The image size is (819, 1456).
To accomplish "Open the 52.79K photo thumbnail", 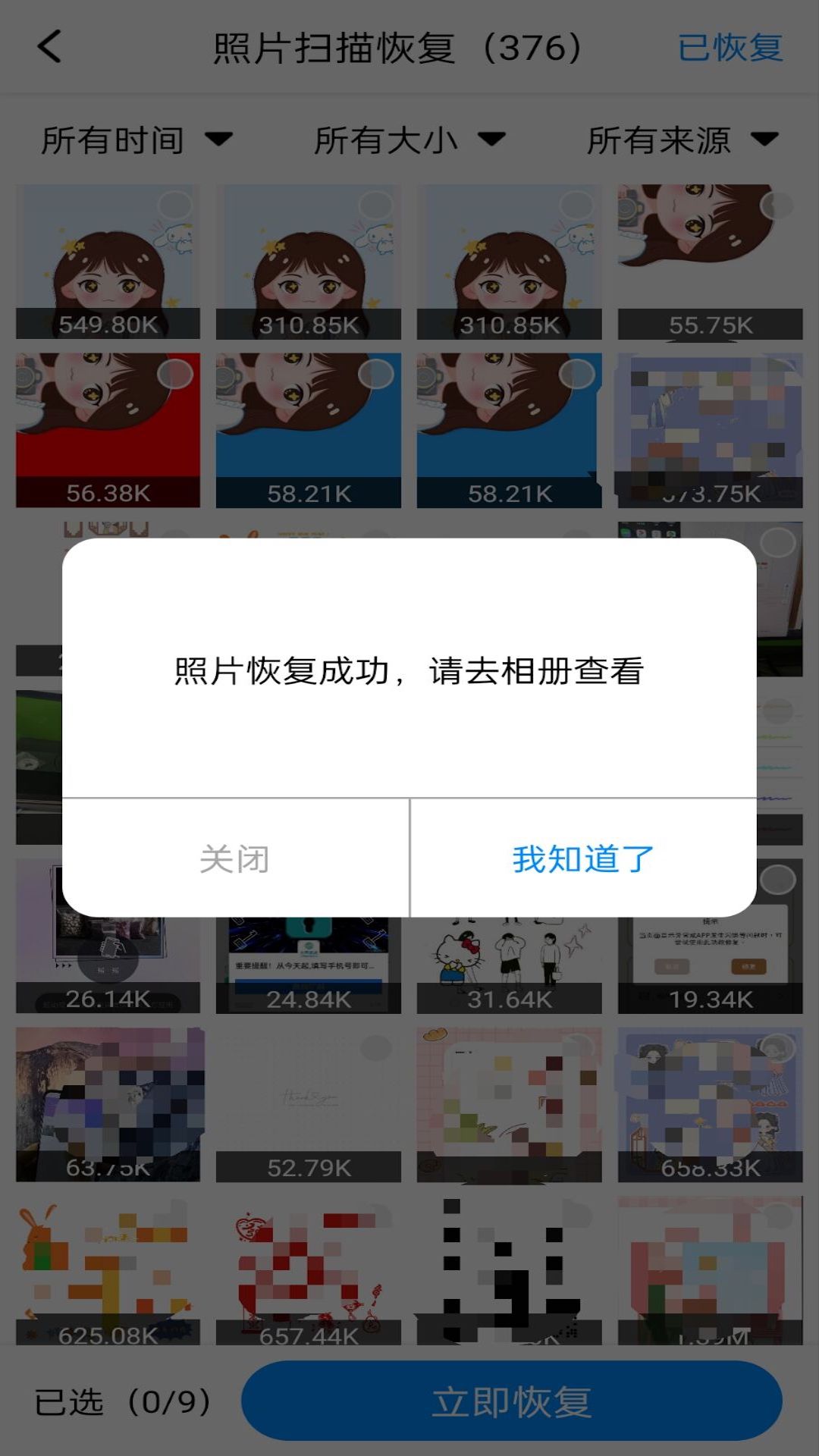I will pos(308,1104).
